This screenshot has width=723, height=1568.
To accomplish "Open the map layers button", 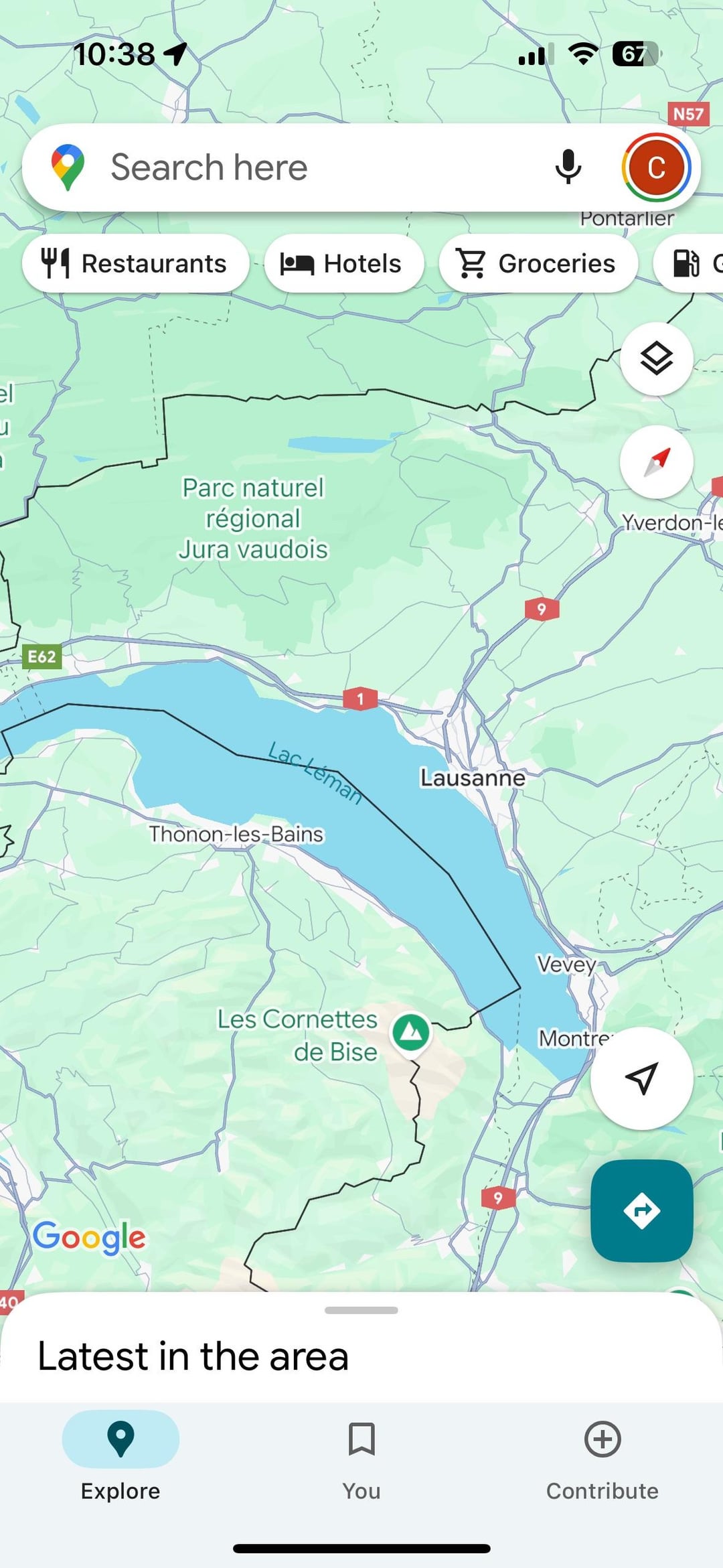I will click(x=656, y=359).
